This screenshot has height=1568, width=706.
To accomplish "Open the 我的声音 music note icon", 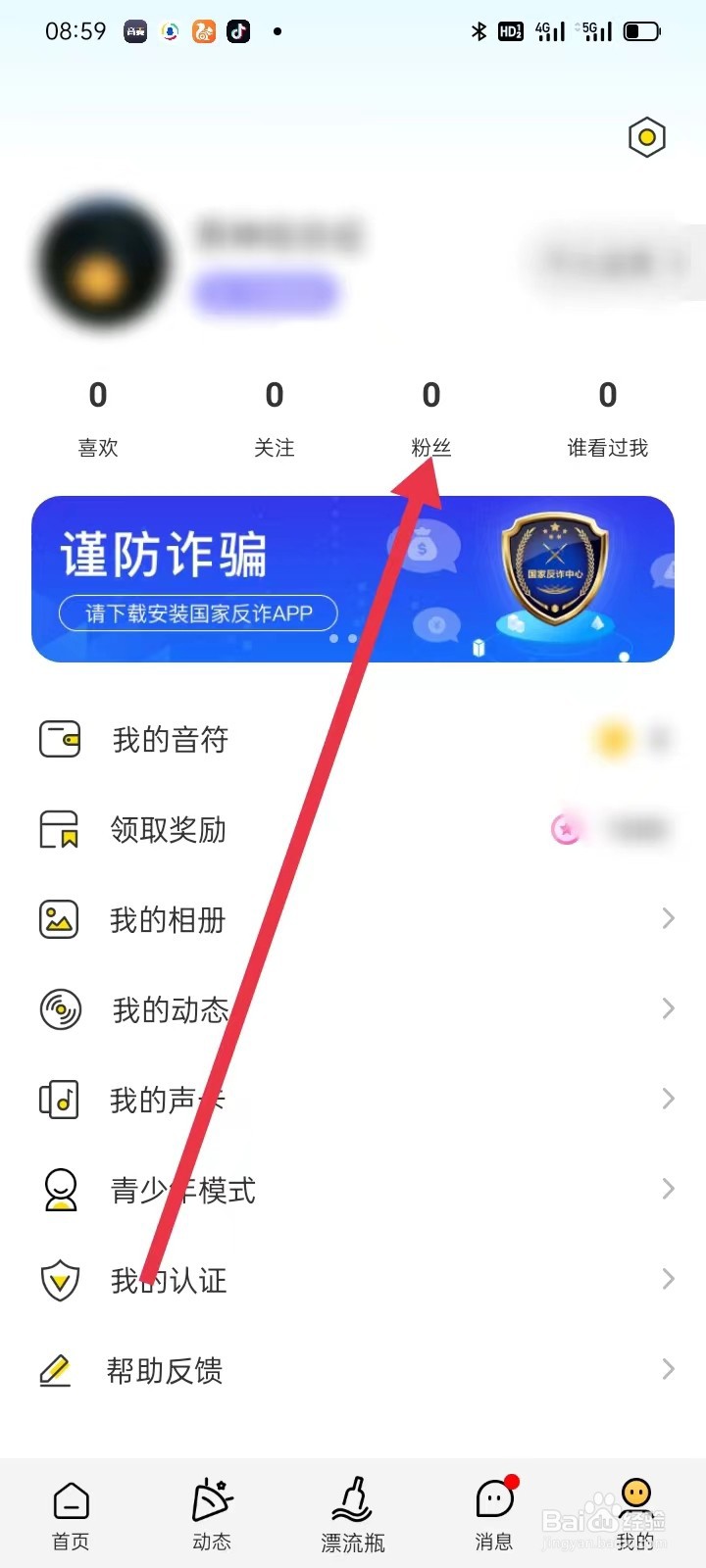I will 59,1100.
